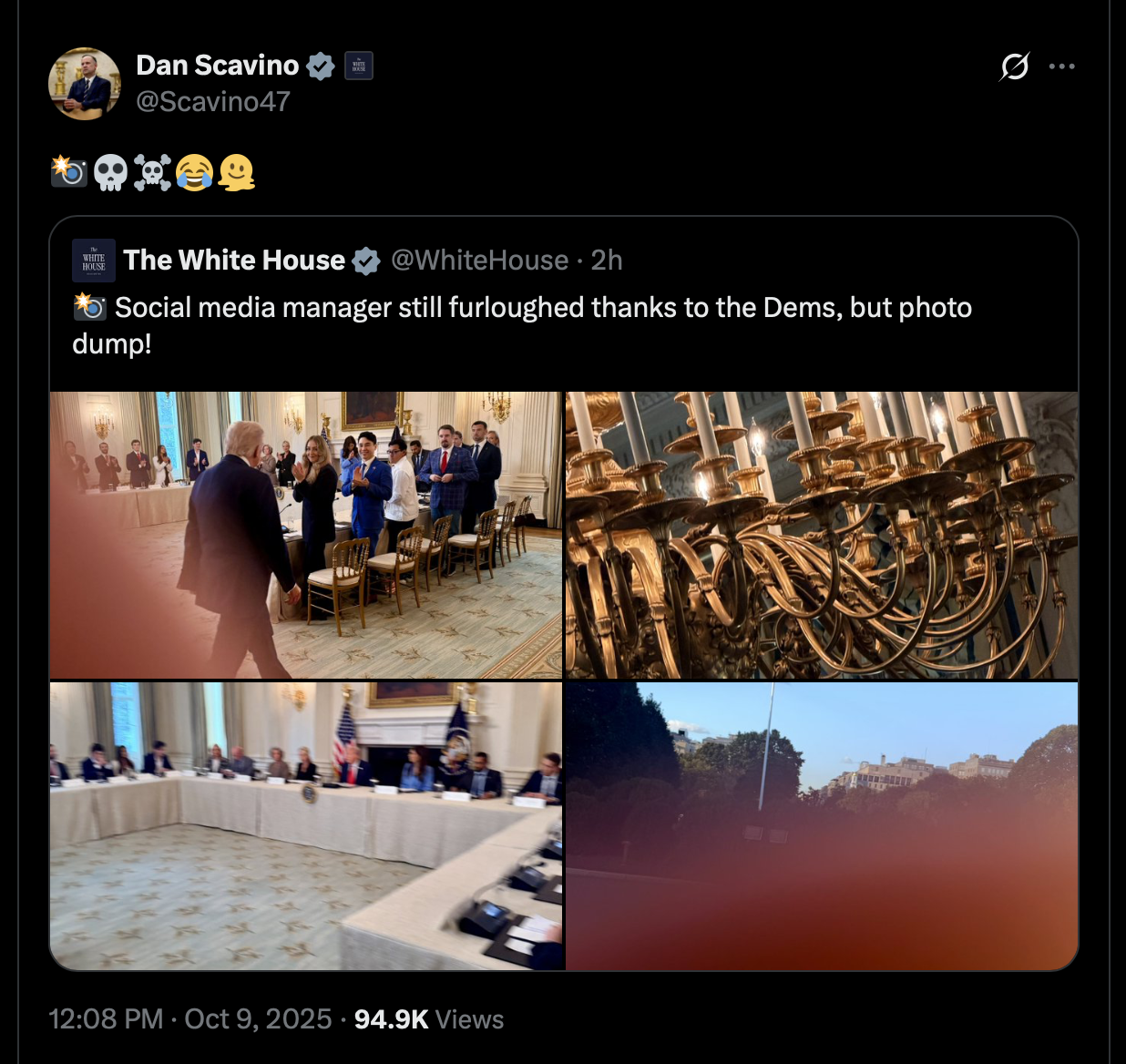This screenshot has width=1126, height=1064.
Task: Open the three-dot more options menu
Action: point(1061,66)
